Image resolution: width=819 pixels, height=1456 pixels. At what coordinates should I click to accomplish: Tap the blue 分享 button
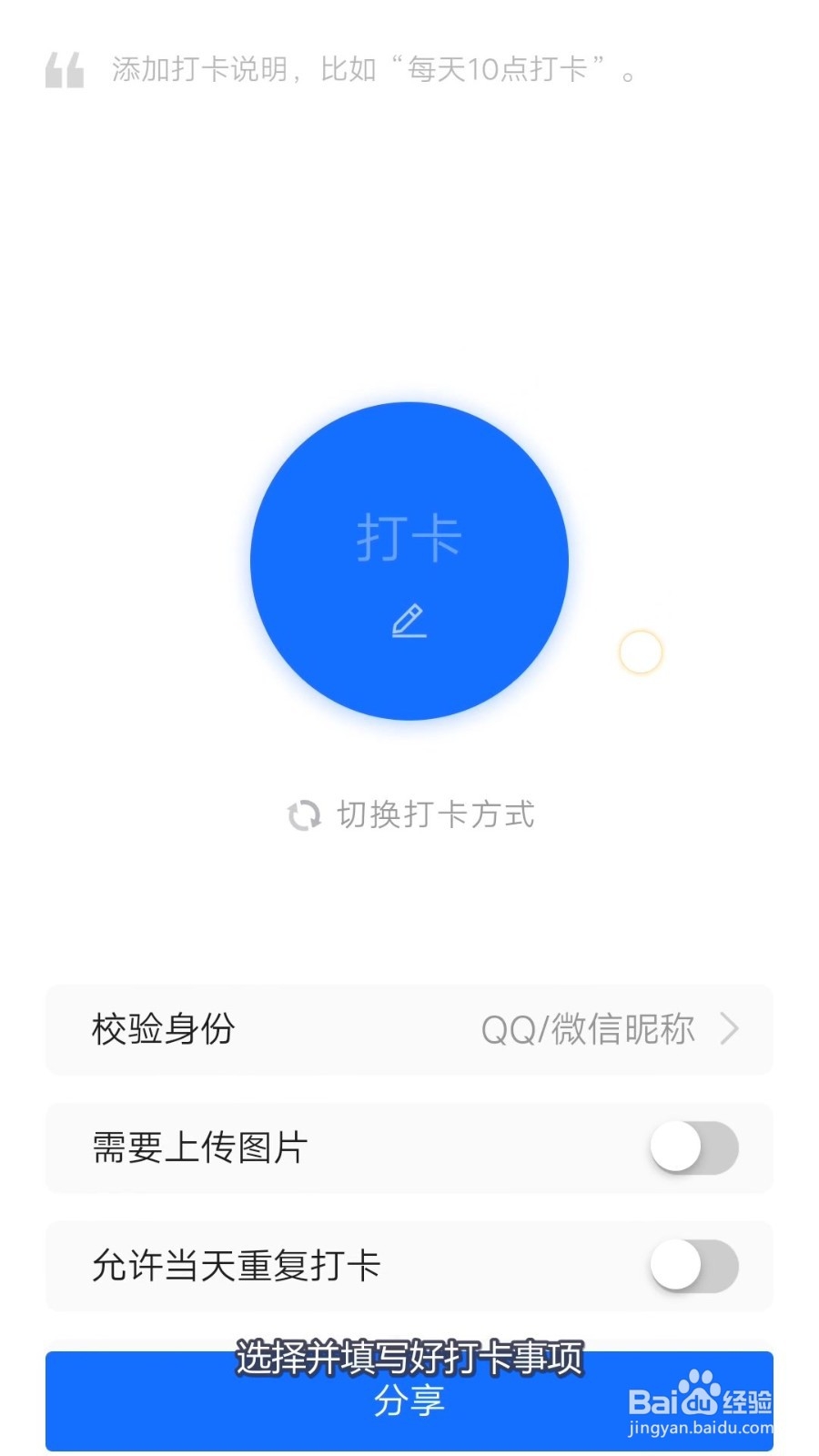[x=409, y=1400]
